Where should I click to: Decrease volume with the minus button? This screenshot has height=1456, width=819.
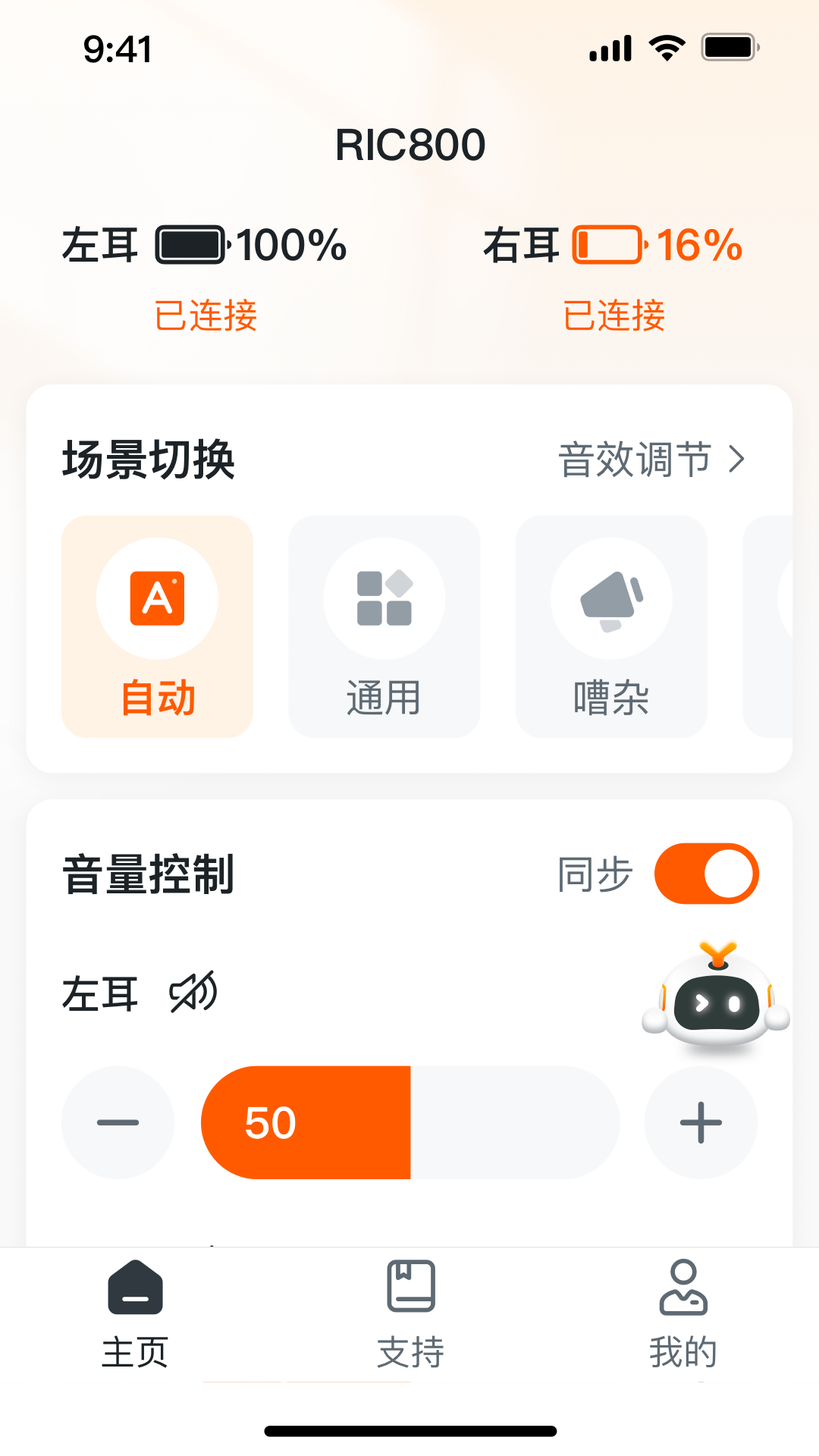coord(118,1122)
